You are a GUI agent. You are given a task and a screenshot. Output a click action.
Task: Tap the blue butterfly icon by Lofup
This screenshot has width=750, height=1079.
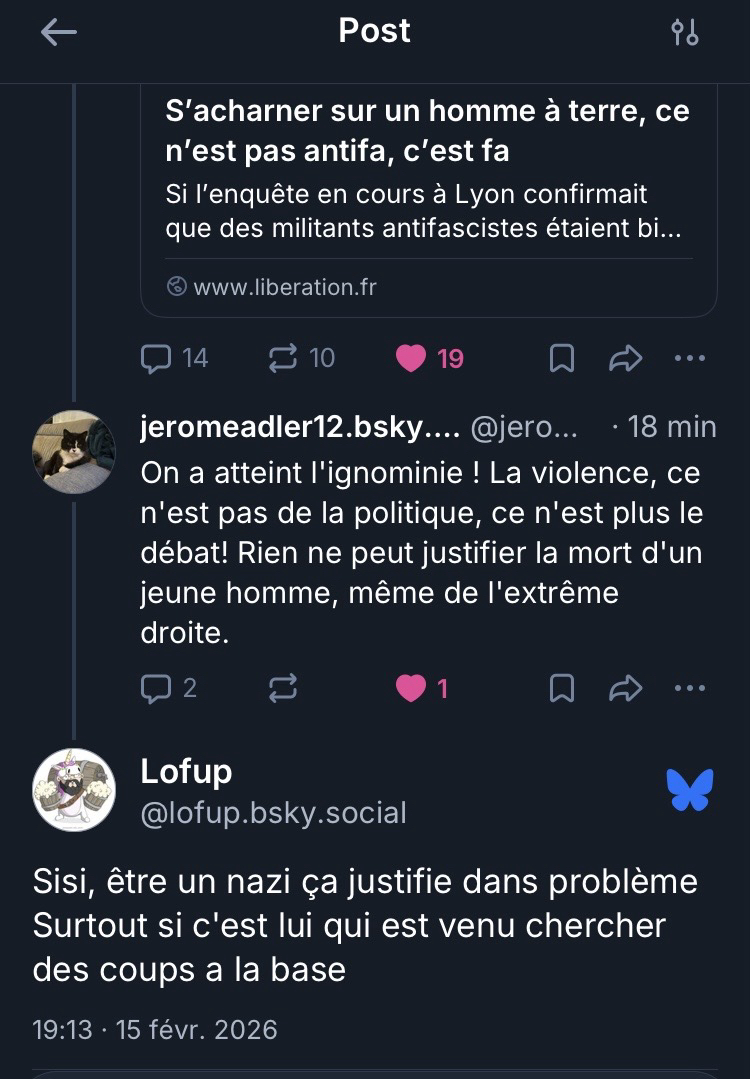(690, 790)
